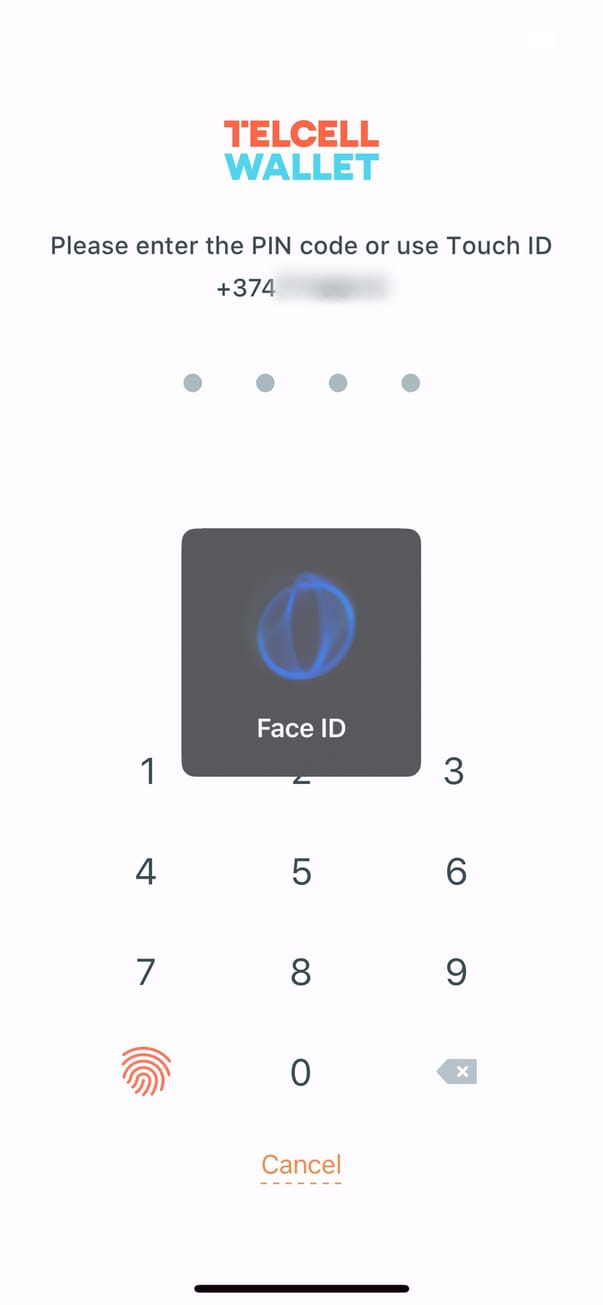The width and height of the screenshot is (603, 1305).
Task: Enter digit 0 on the keypad
Action: [x=301, y=1073]
